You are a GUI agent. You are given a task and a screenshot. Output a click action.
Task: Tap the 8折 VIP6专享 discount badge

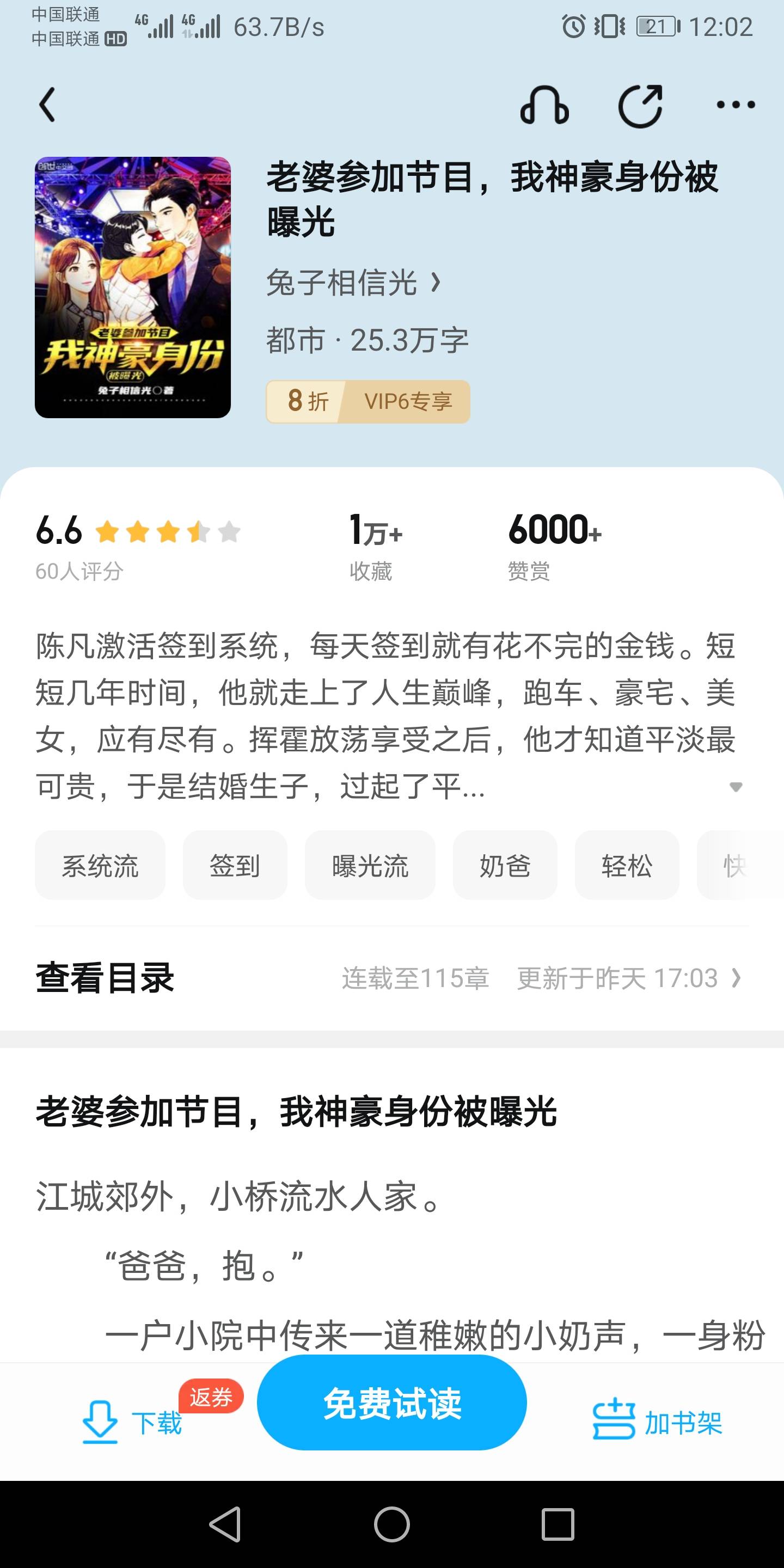pos(367,402)
